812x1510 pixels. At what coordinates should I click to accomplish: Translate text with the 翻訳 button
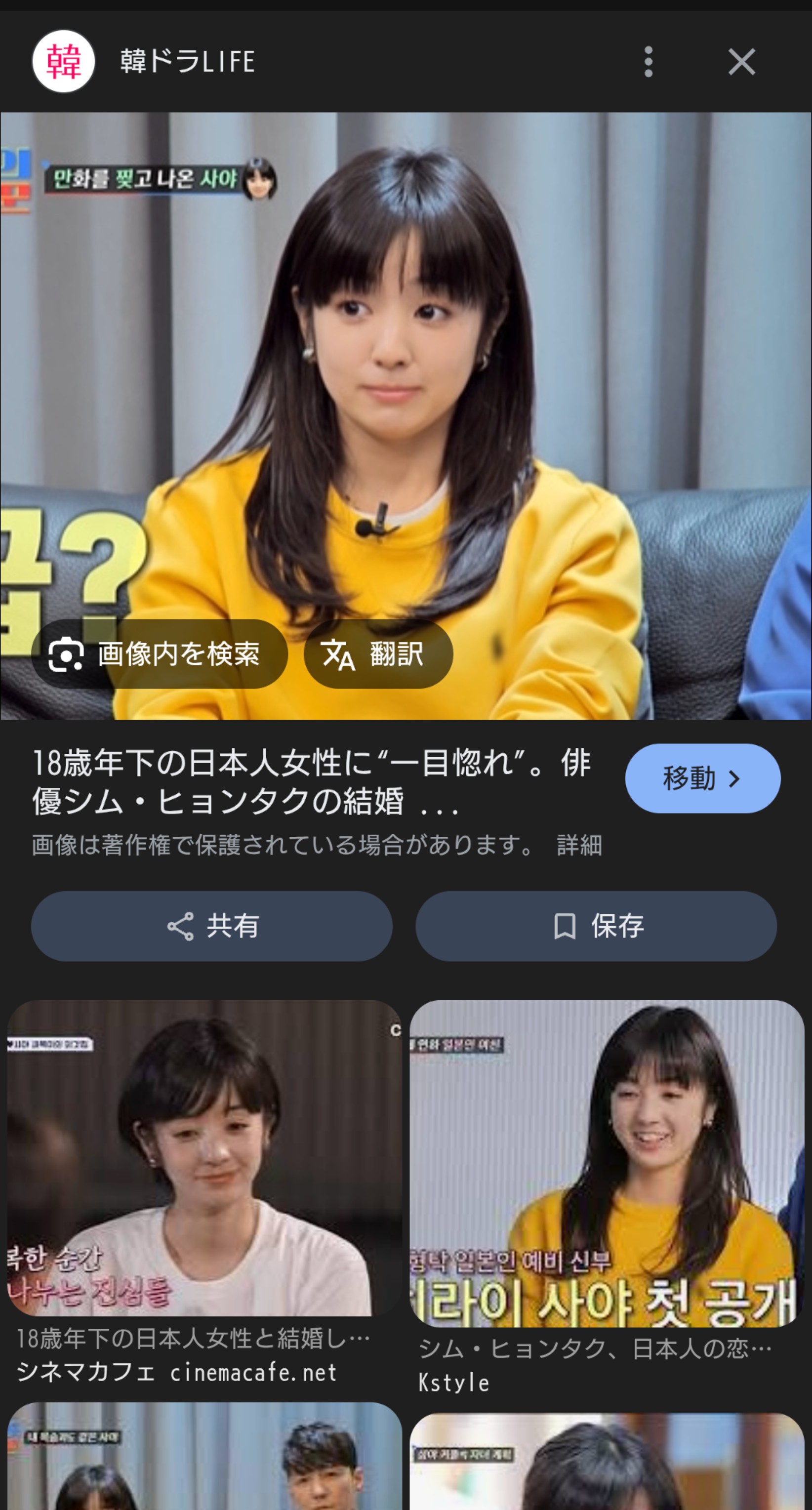pos(378,653)
